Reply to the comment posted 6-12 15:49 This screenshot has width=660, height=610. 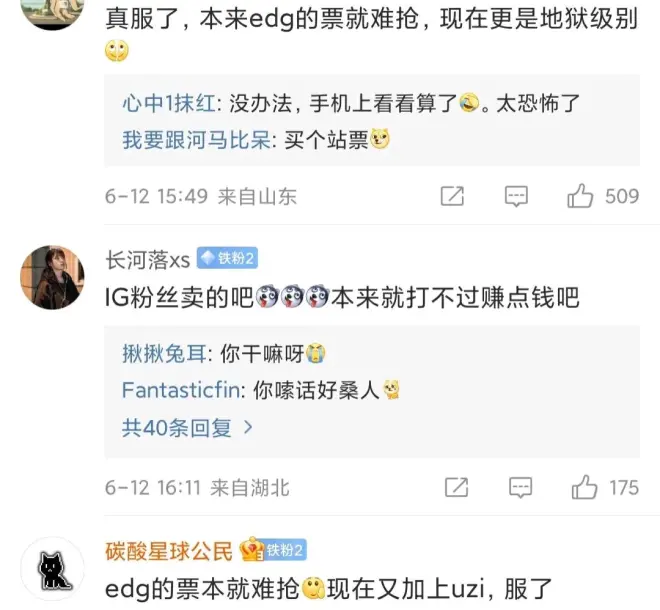pos(516,196)
